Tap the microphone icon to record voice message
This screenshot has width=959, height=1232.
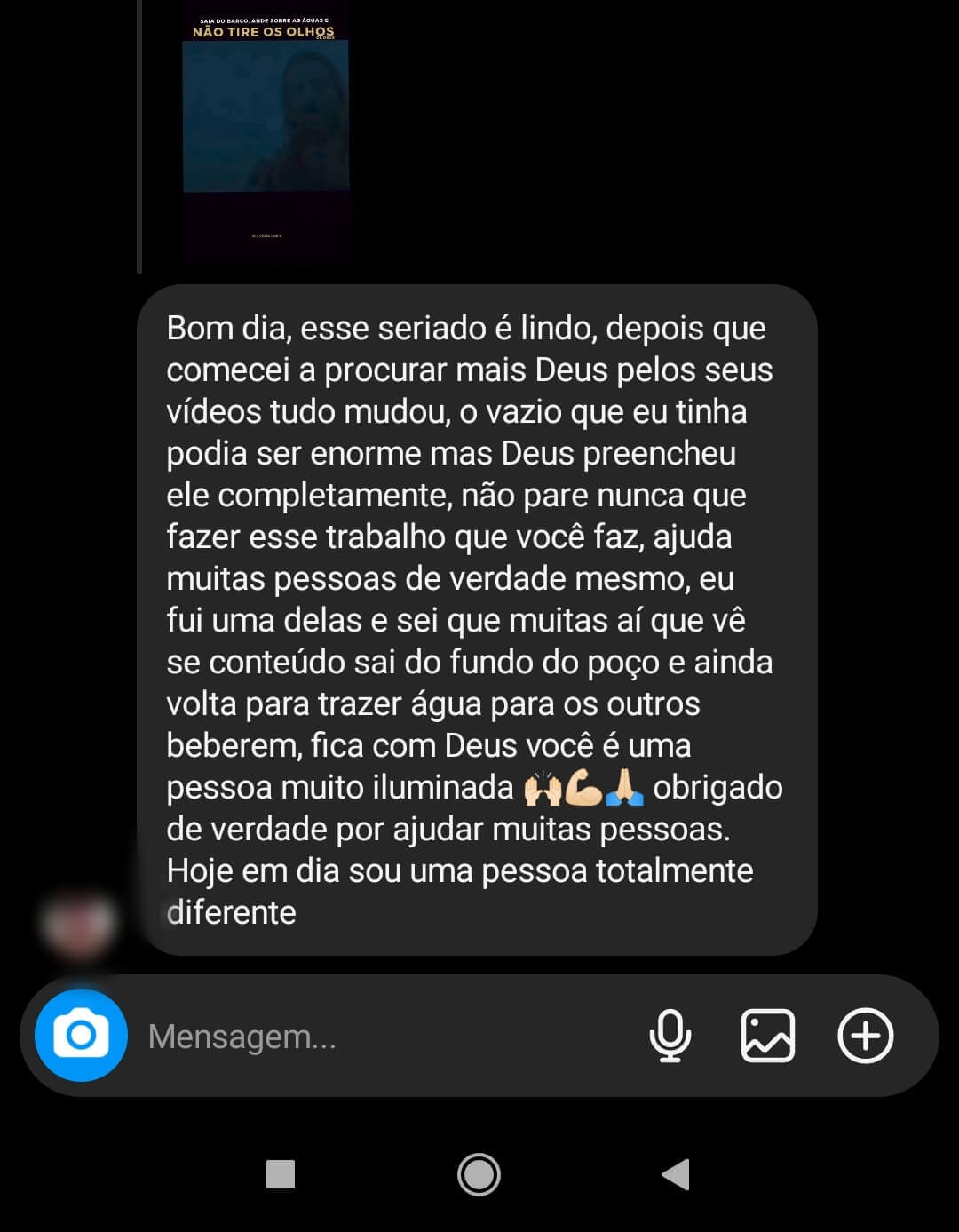click(670, 1035)
